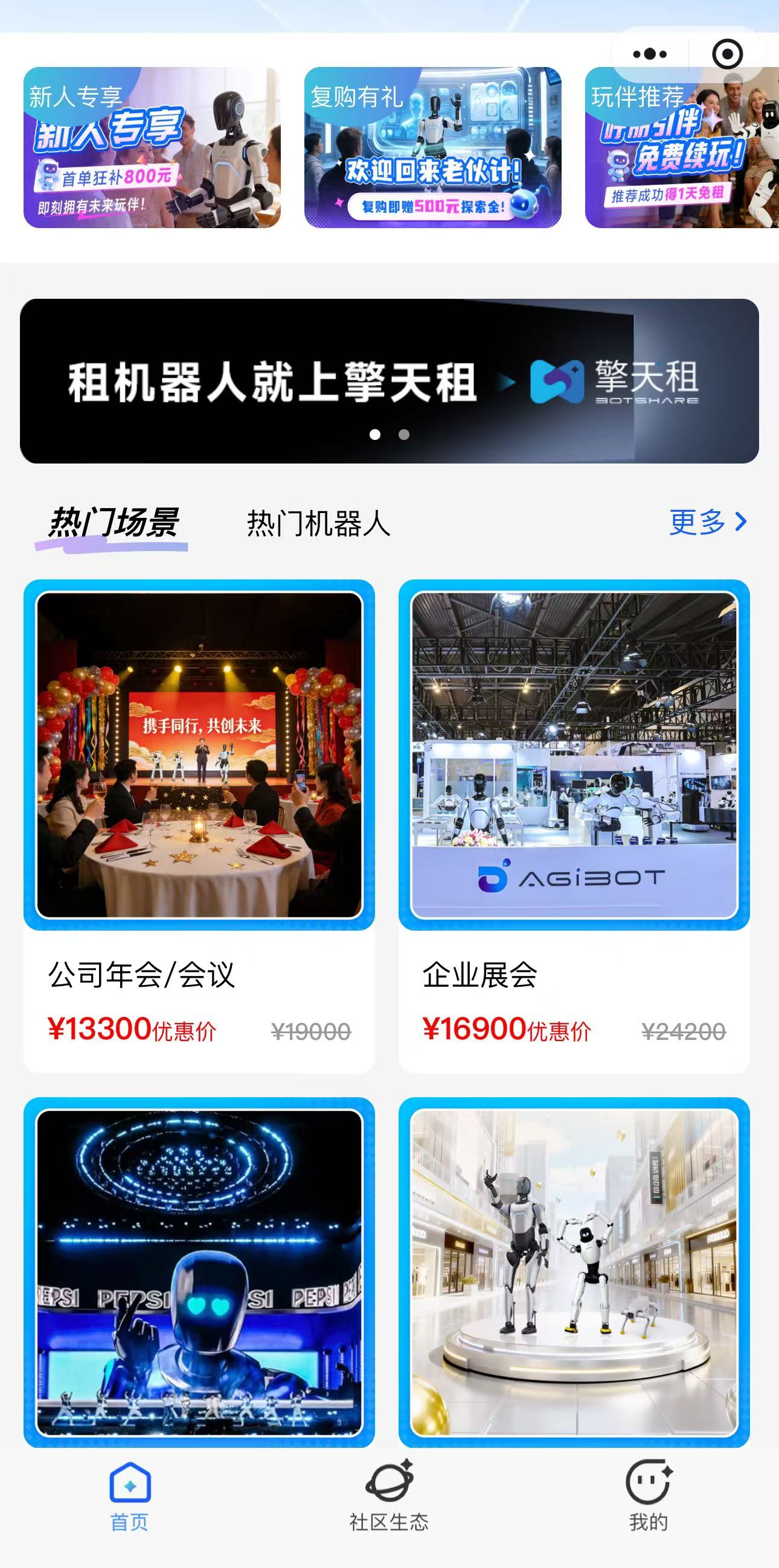Switch to the 热门场景 tab
This screenshot has width=779, height=1568.
(113, 523)
